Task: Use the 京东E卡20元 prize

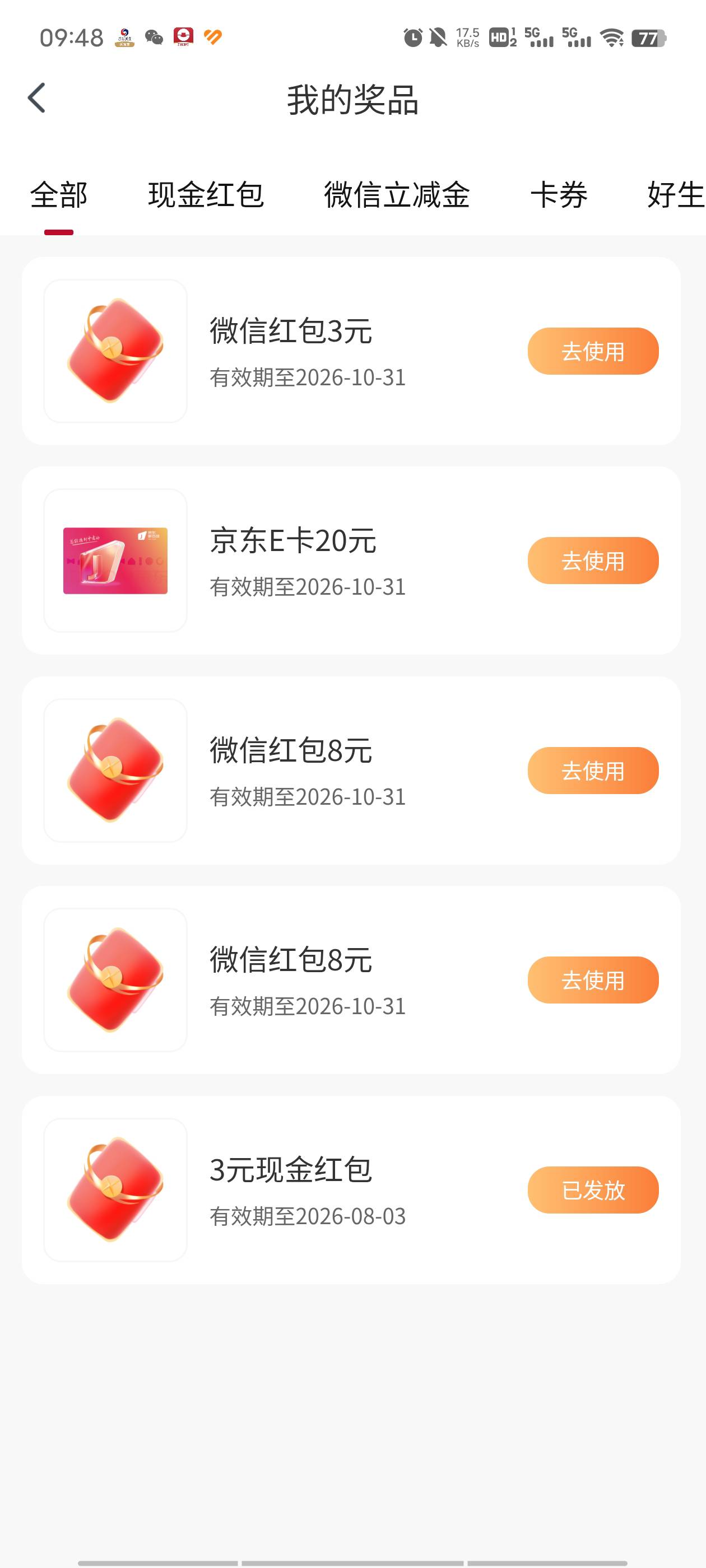Action: (x=593, y=561)
